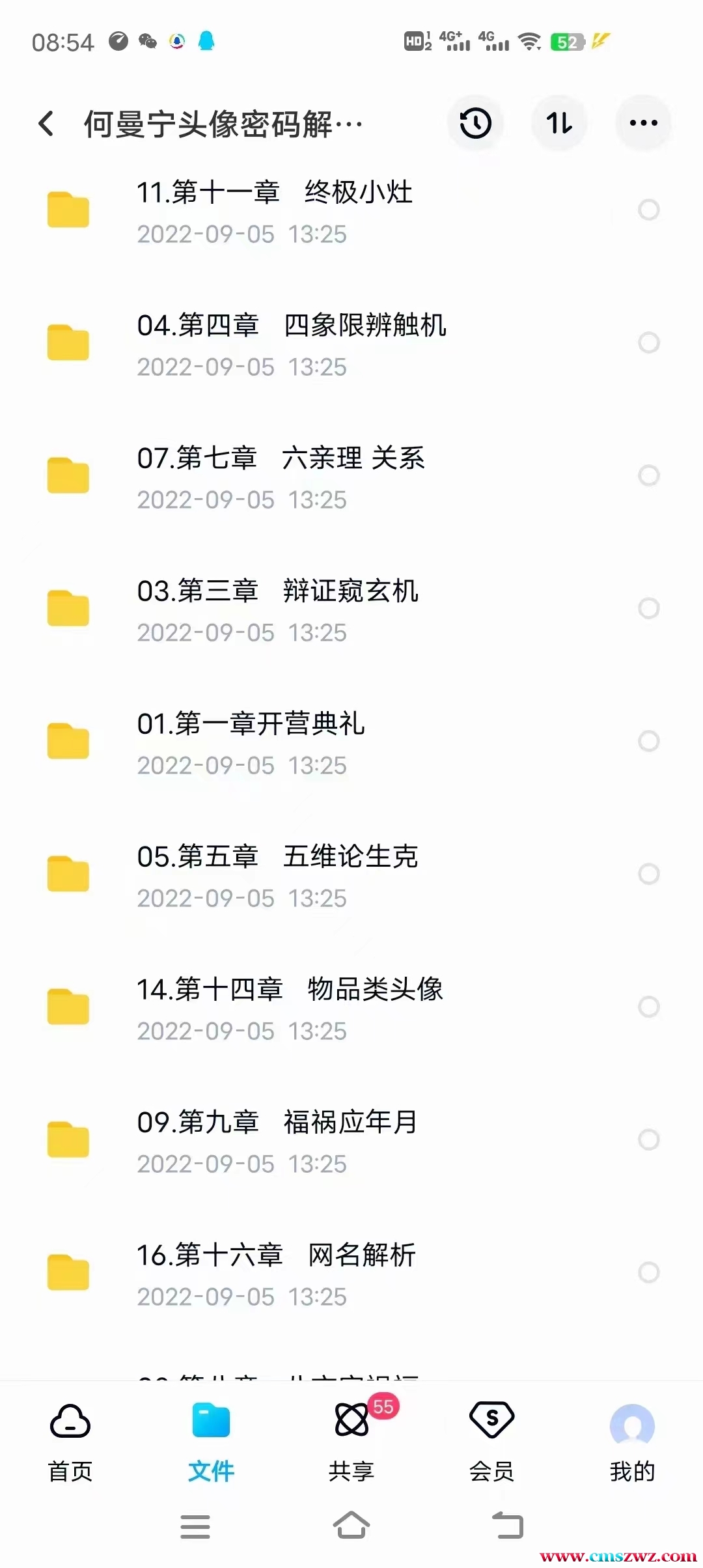Select the circle beside 11.第十一章 终极小灶

click(648, 210)
